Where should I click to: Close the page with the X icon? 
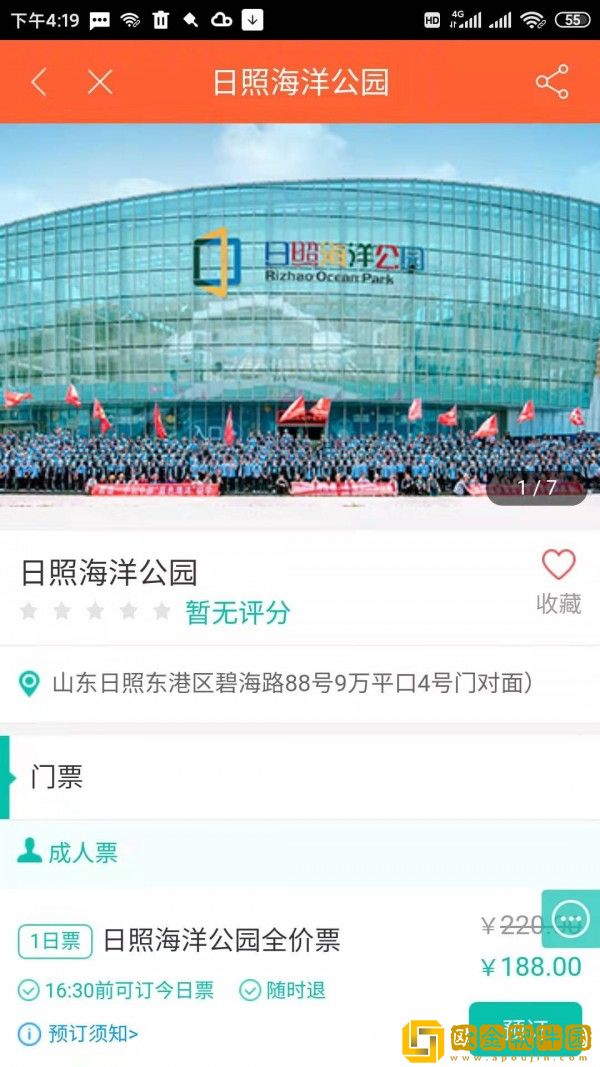click(x=100, y=82)
